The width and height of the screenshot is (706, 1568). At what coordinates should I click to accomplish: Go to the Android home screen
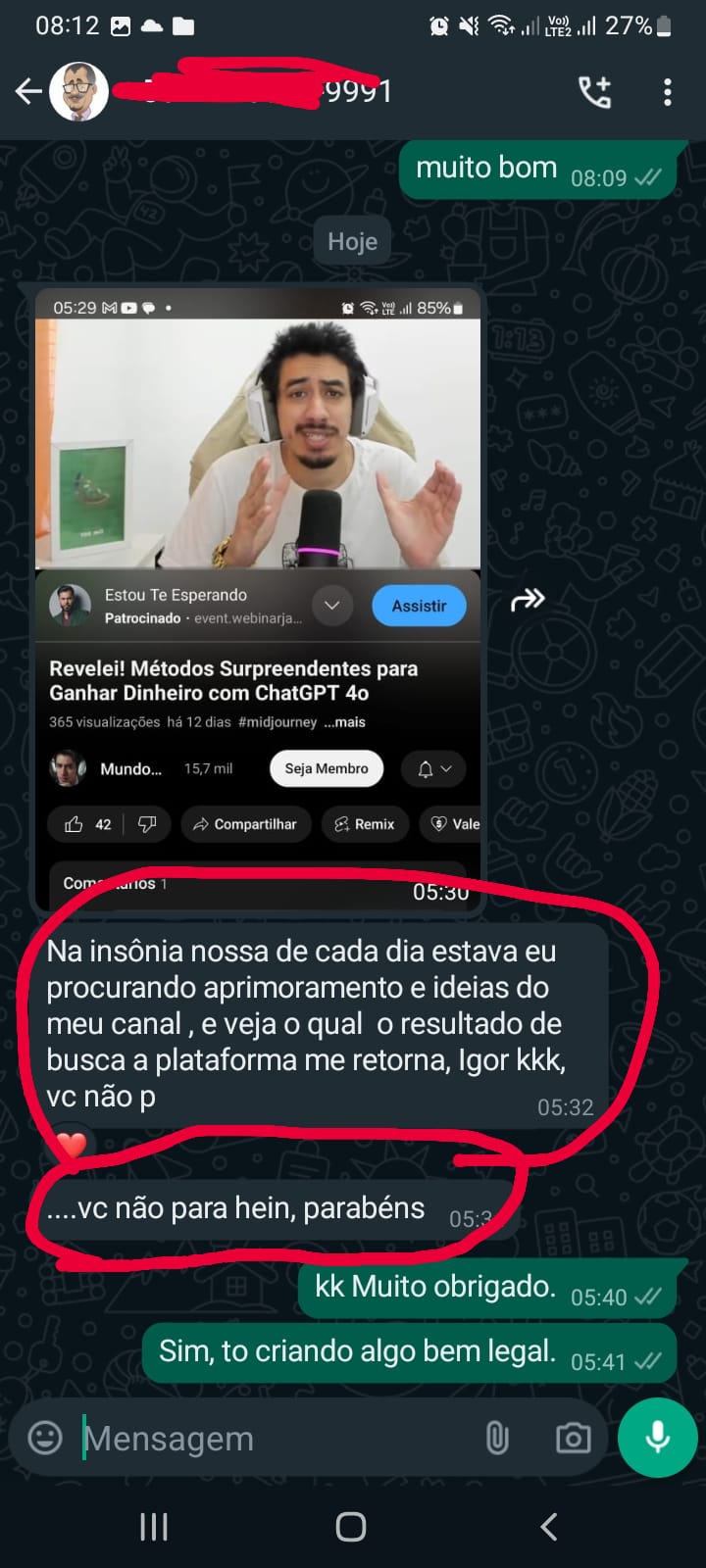[x=351, y=1526]
